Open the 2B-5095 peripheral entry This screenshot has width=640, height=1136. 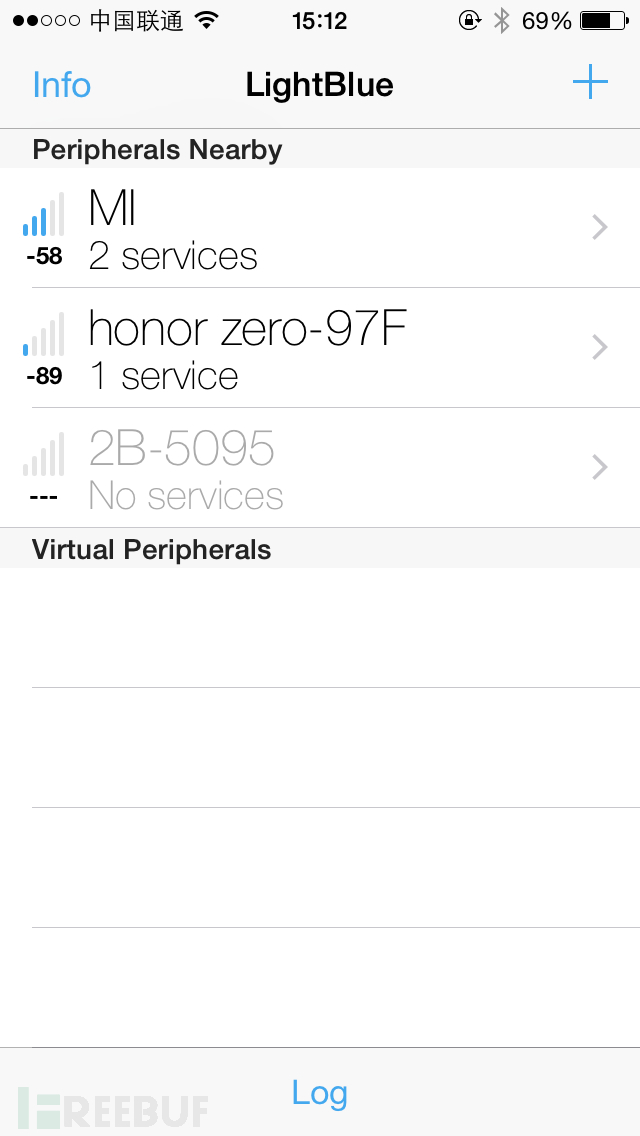click(320, 468)
